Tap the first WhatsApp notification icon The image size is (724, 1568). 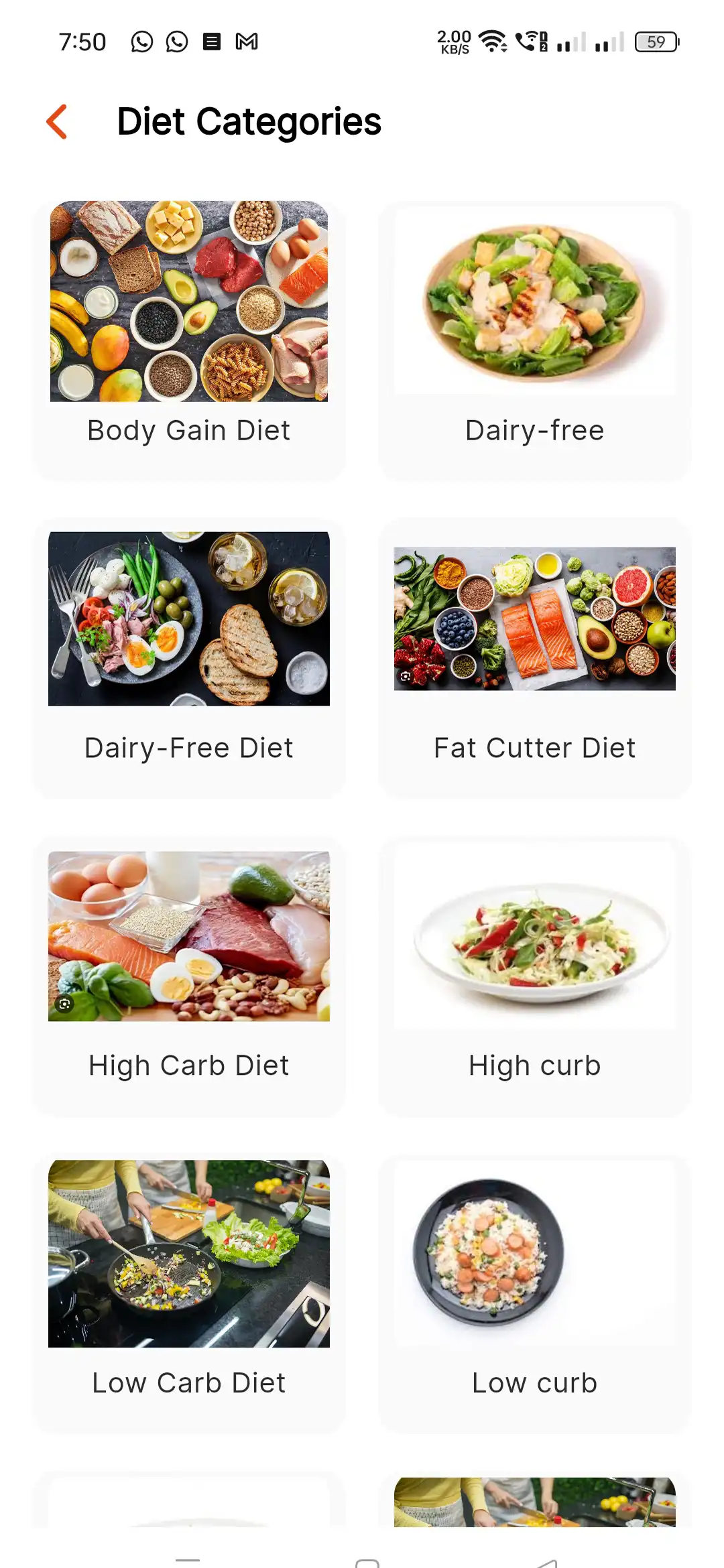coord(141,42)
